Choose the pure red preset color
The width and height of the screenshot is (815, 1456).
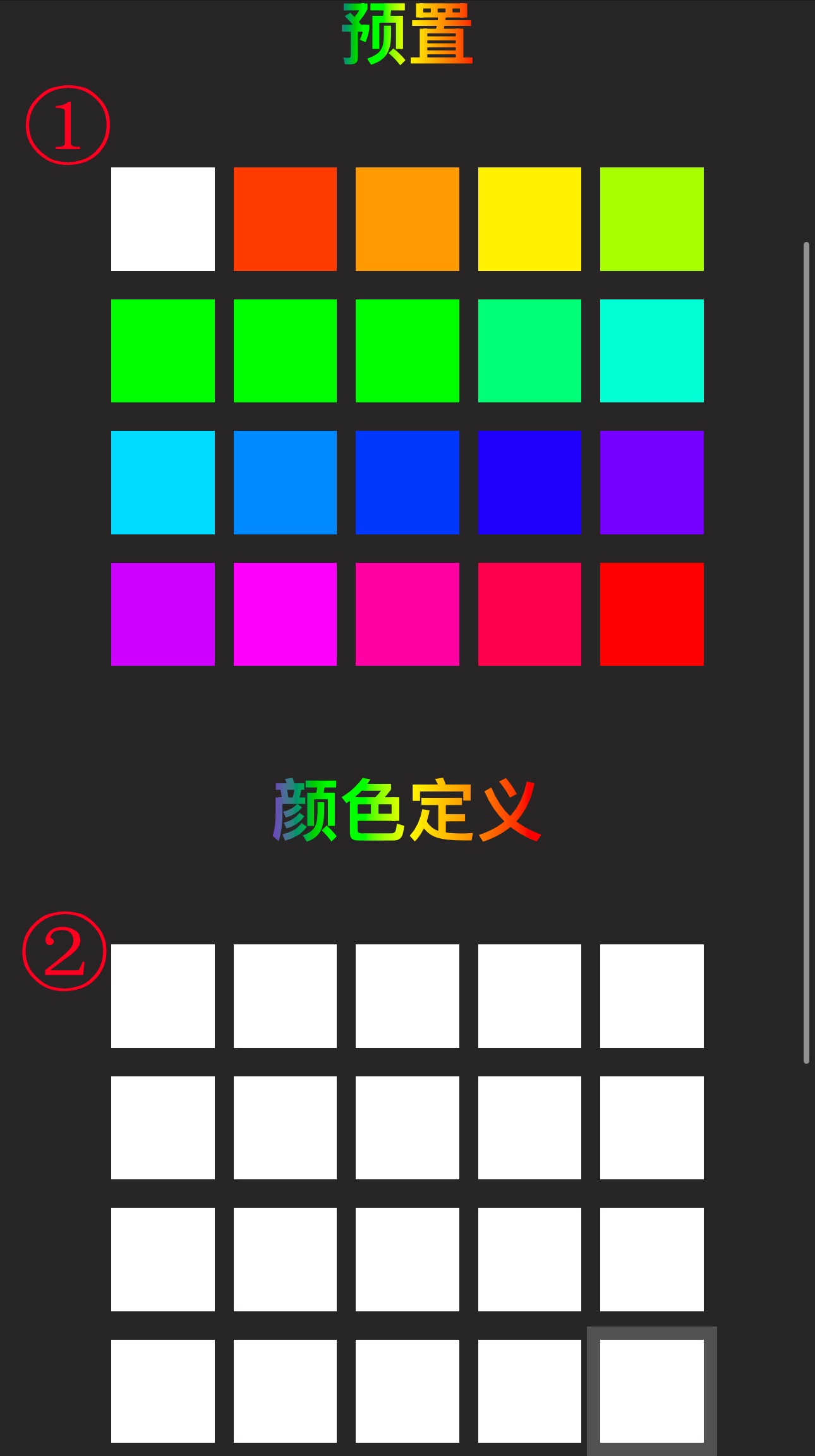point(652,614)
